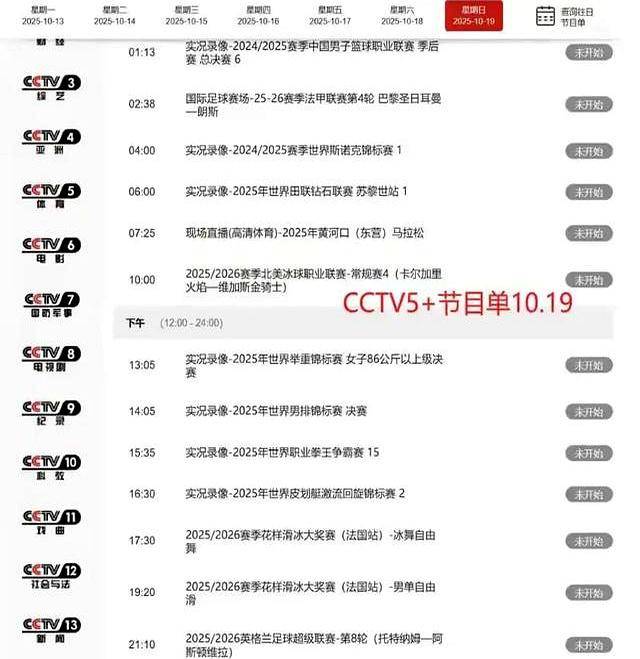The height and width of the screenshot is (659, 640).
Task: Choose the CCTV13 新闻 channel
Action: [51, 629]
